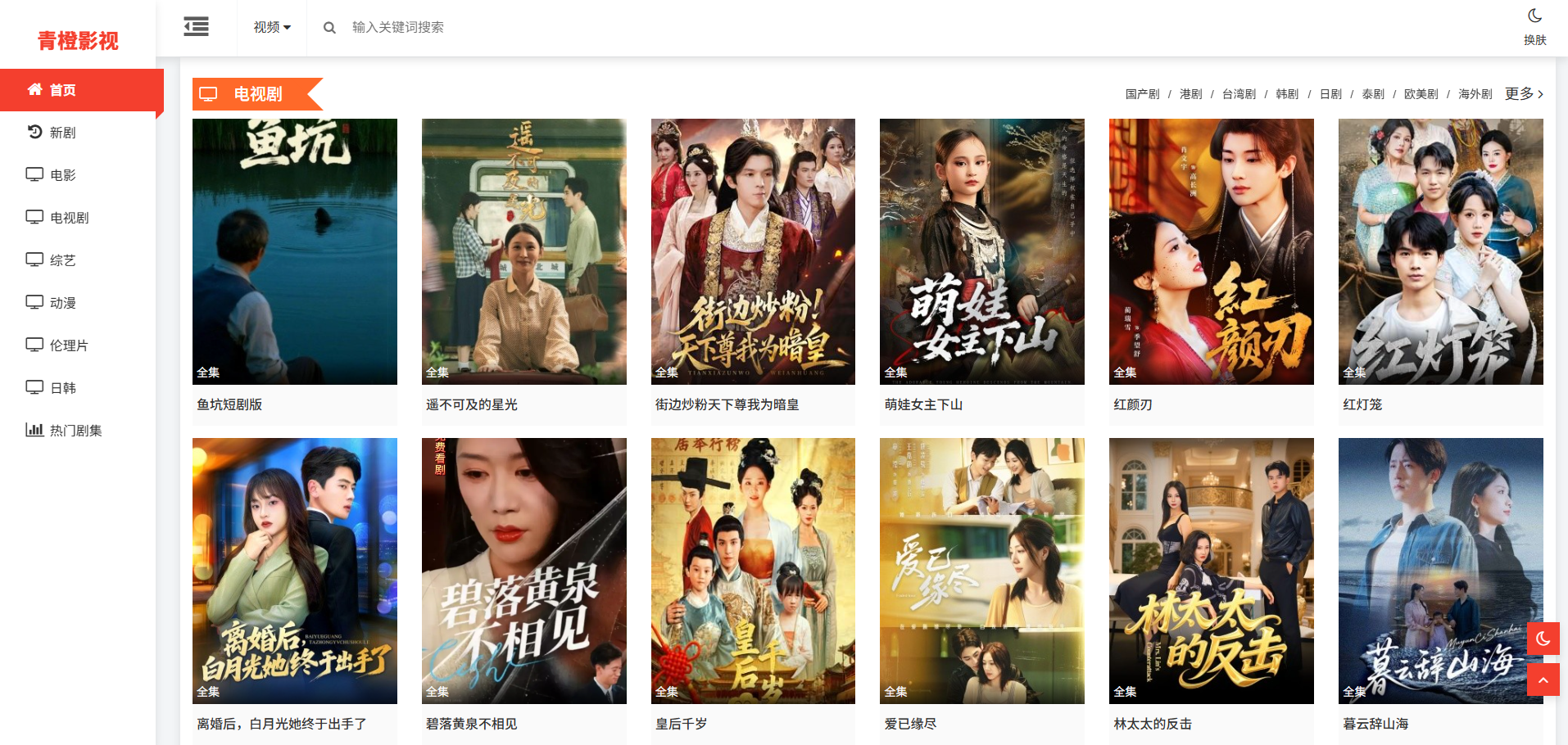Viewport: 1568px width, 745px height.
Task: Open 碧落黄泉不相见
Action: [x=523, y=571]
